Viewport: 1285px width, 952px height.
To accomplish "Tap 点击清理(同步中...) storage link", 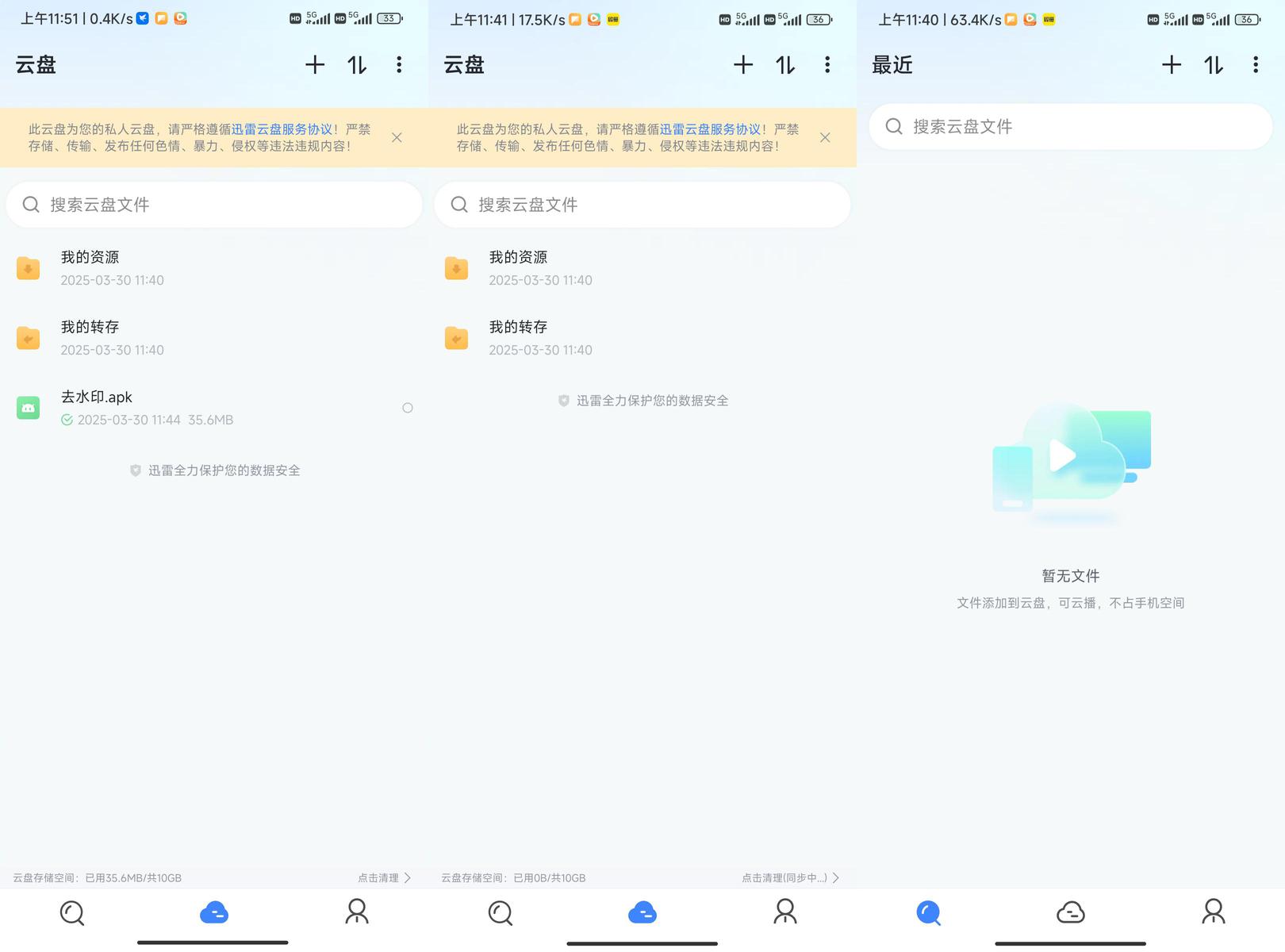I will pos(790,877).
